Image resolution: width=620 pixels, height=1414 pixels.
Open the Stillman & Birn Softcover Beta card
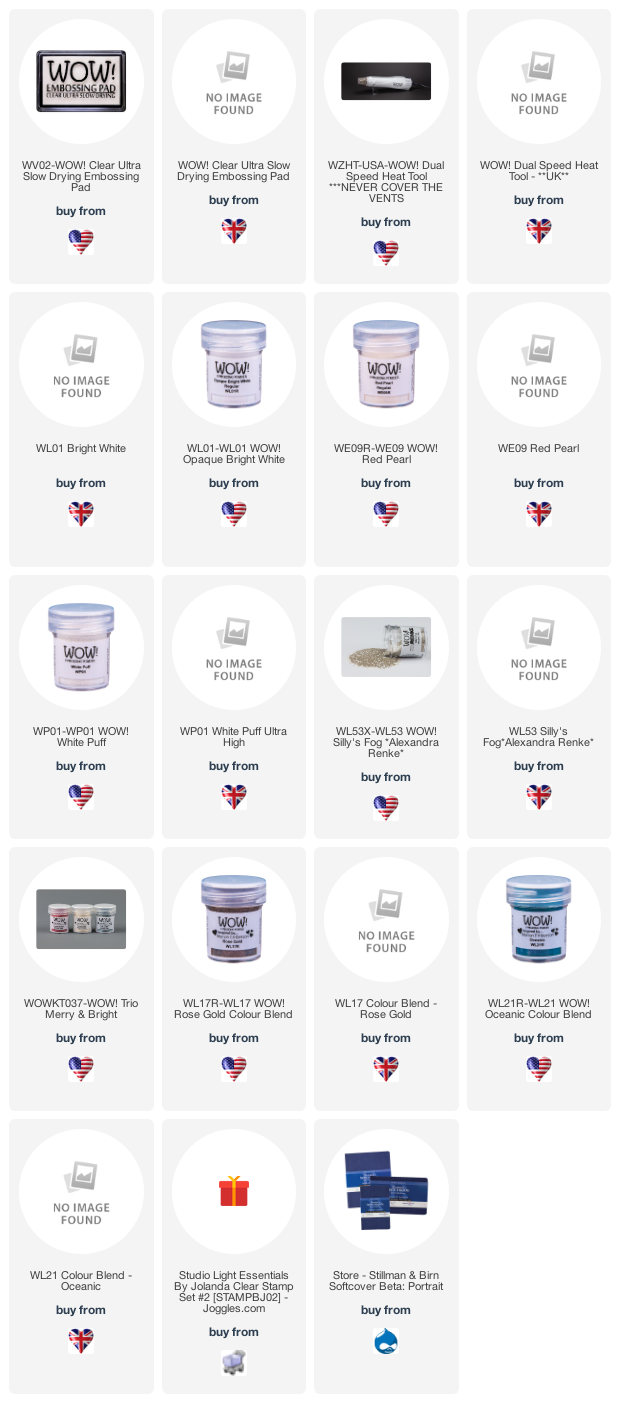tap(386, 1256)
